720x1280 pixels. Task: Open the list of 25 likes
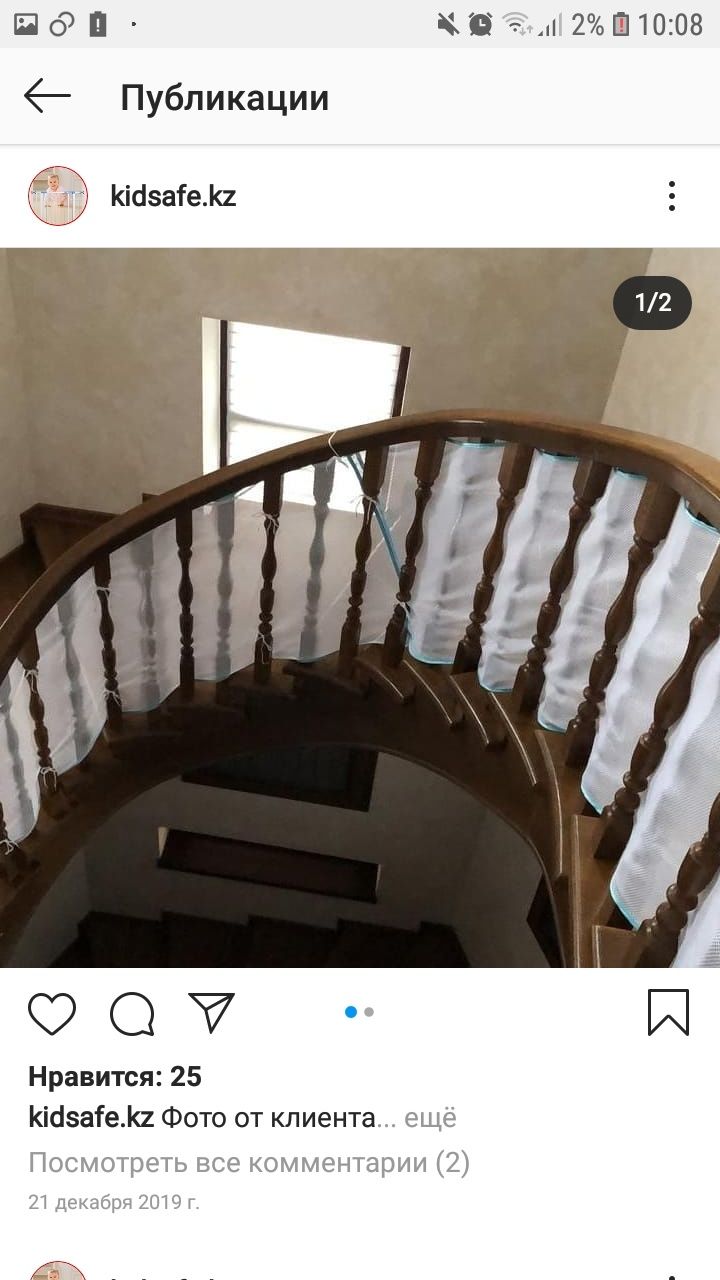(115, 1076)
